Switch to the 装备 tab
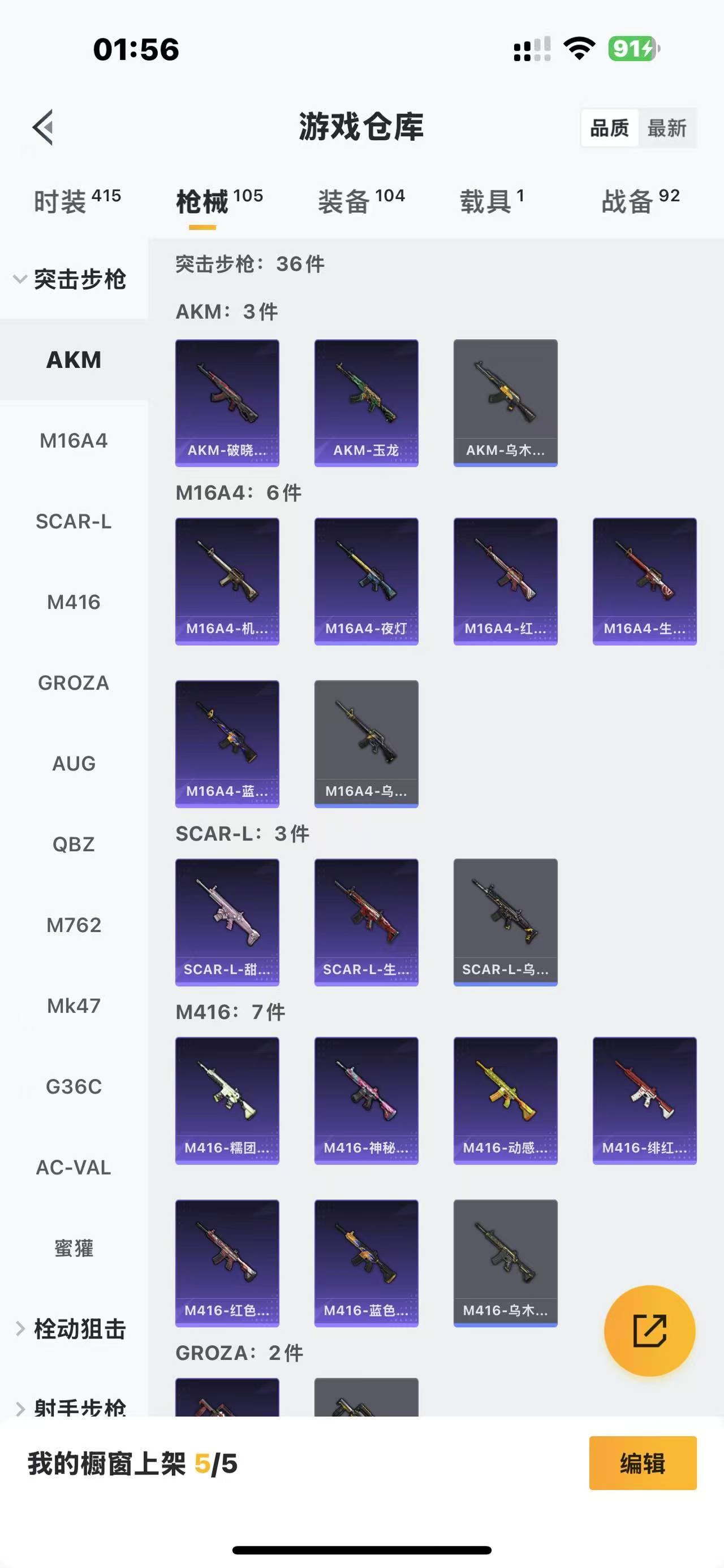724x1568 pixels. pyautogui.click(x=361, y=201)
